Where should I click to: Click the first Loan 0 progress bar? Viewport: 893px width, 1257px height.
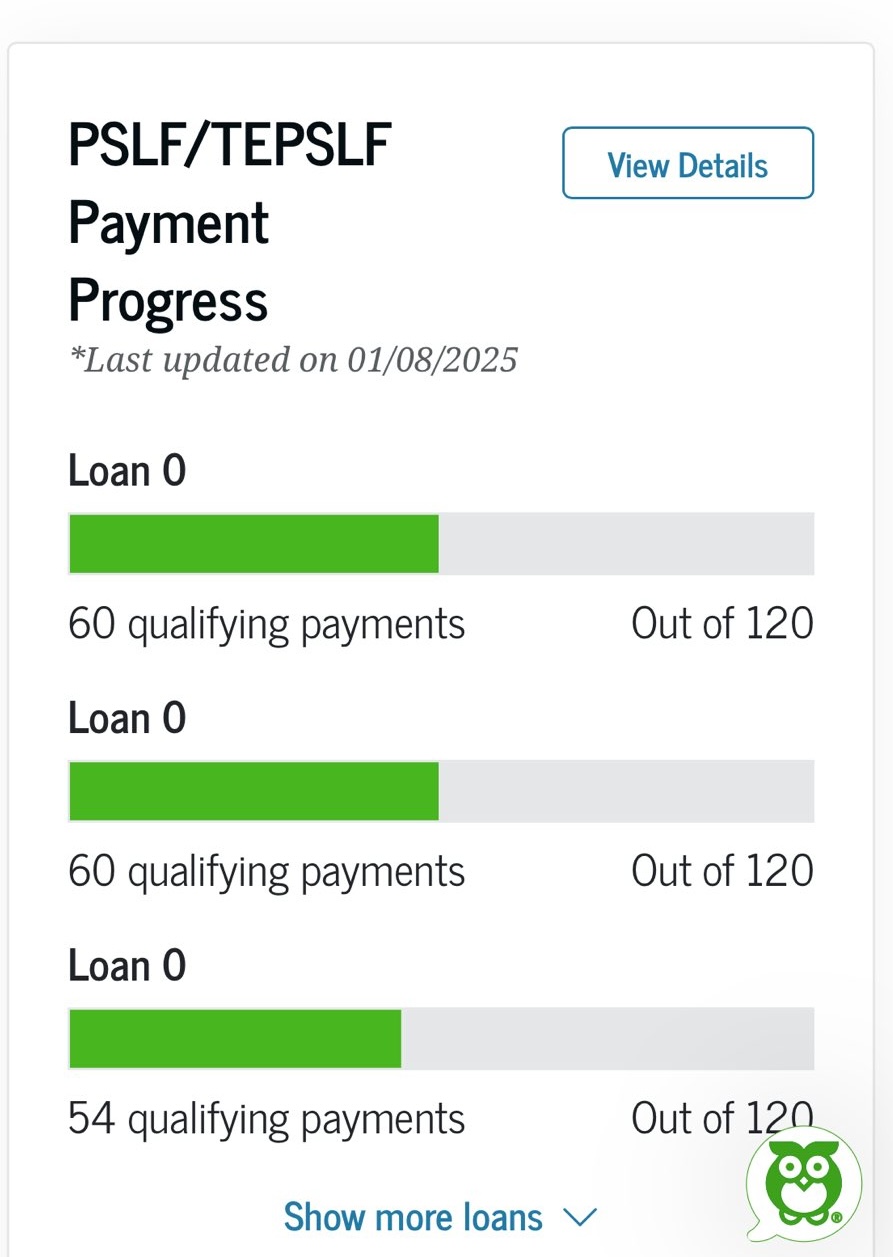441,543
